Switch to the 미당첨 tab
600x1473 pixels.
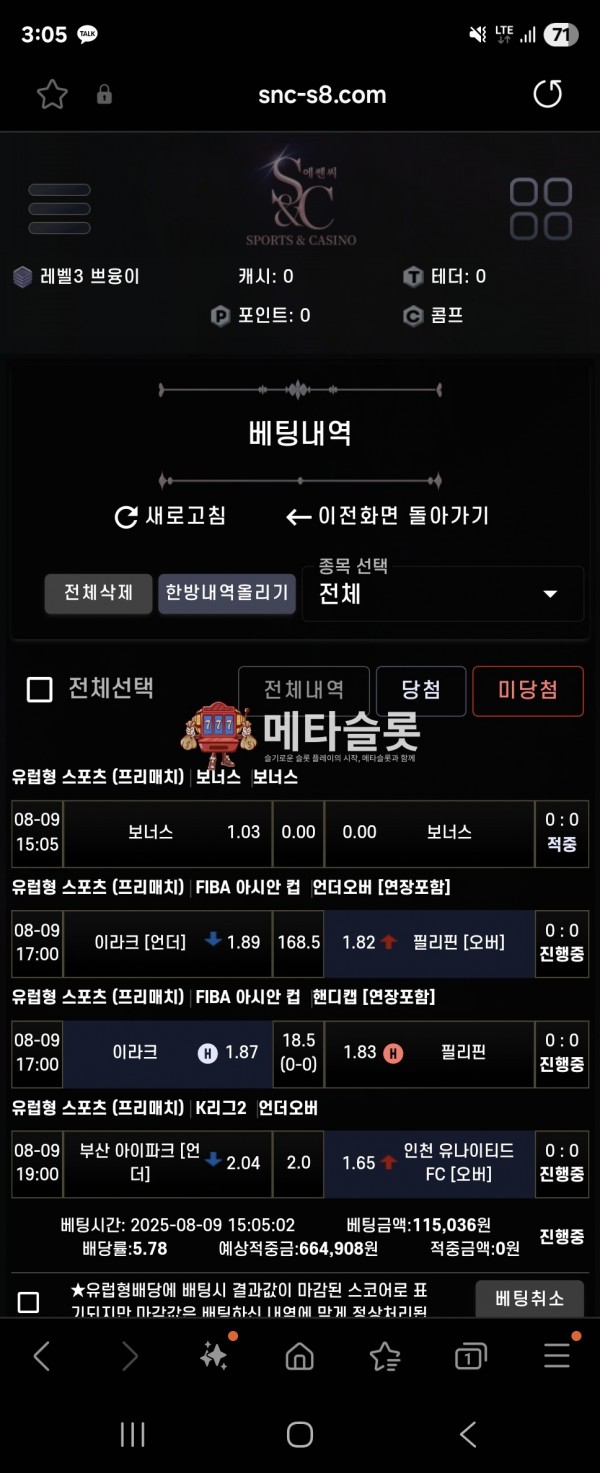pyautogui.click(x=527, y=690)
